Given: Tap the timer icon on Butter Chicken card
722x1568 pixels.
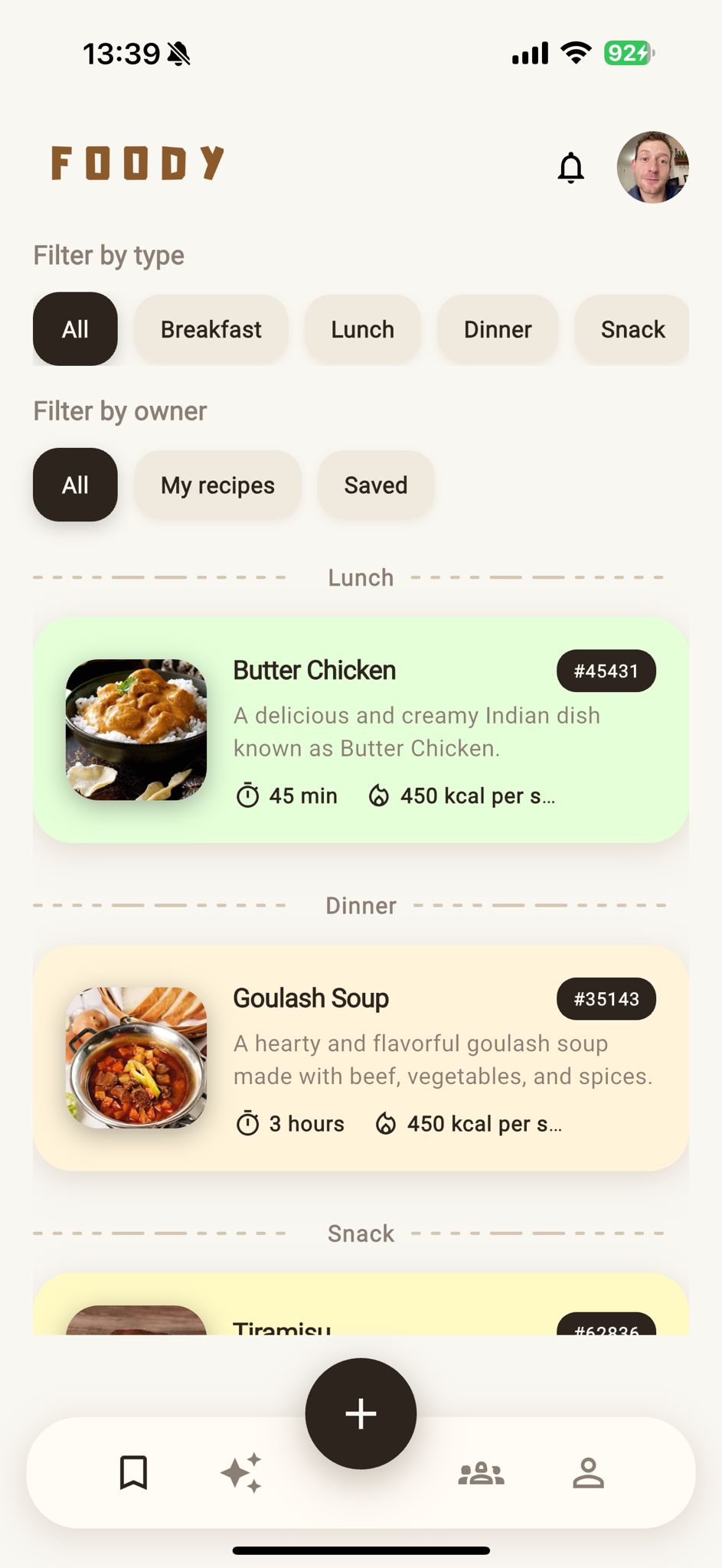Looking at the screenshot, I should tap(247, 795).
